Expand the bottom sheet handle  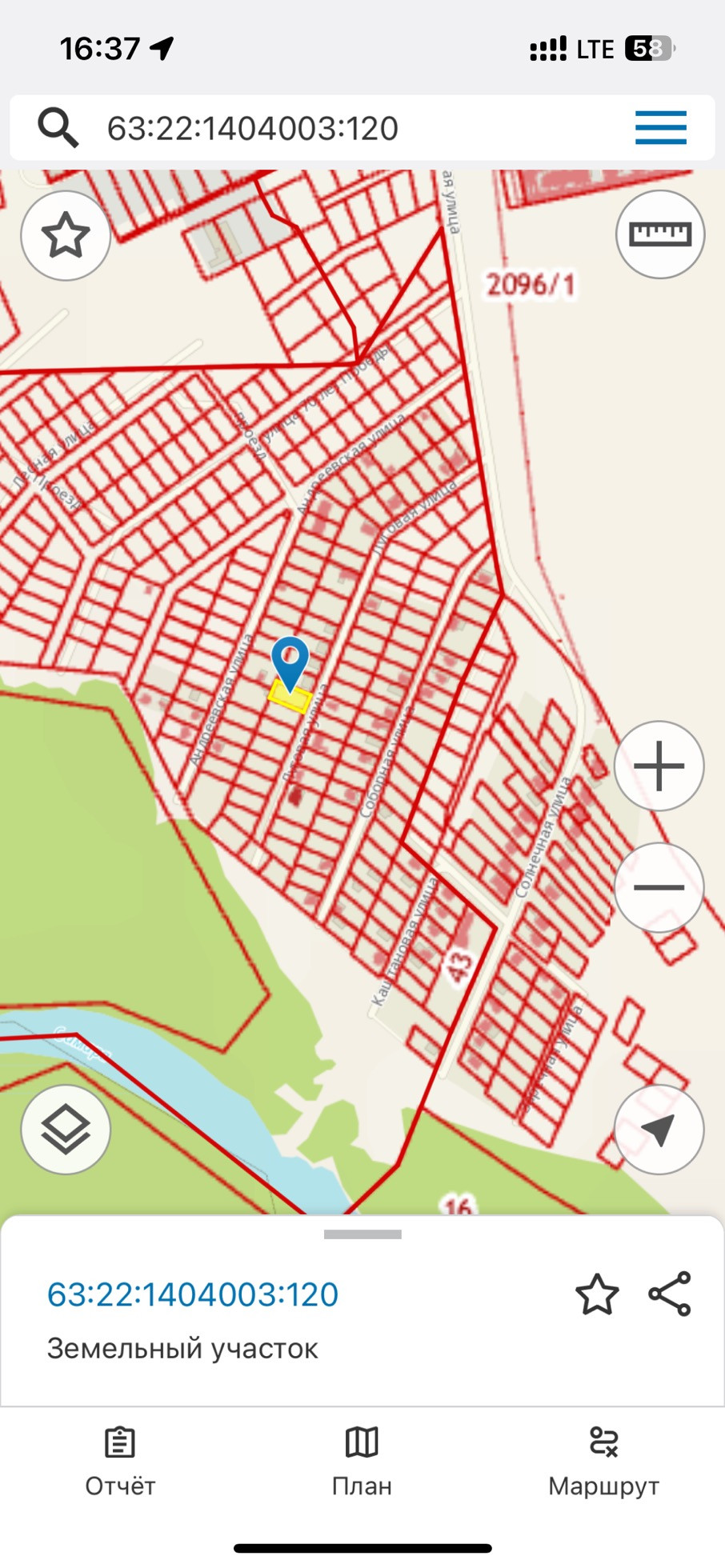point(362,1234)
